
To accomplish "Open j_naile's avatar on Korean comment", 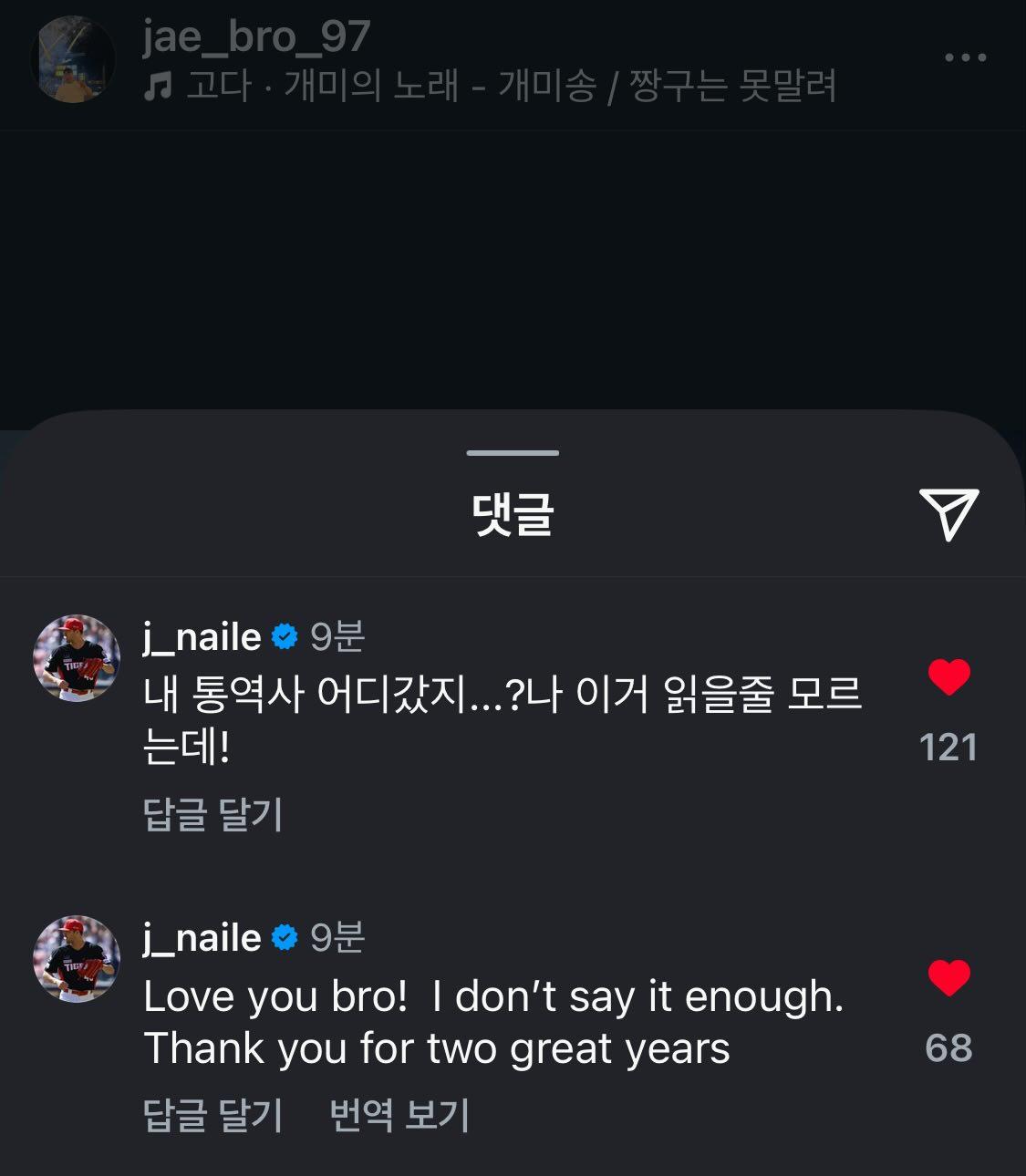I will coord(77,658).
